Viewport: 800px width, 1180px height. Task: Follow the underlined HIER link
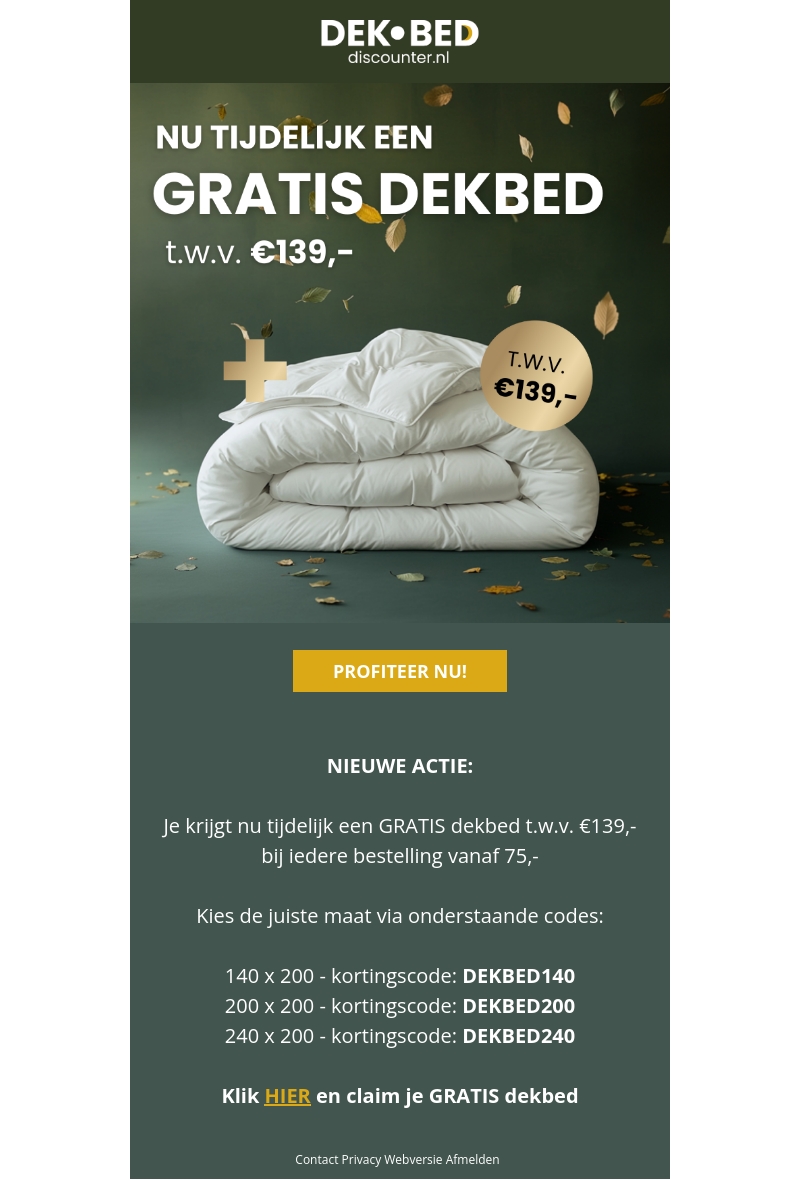click(287, 1096)
